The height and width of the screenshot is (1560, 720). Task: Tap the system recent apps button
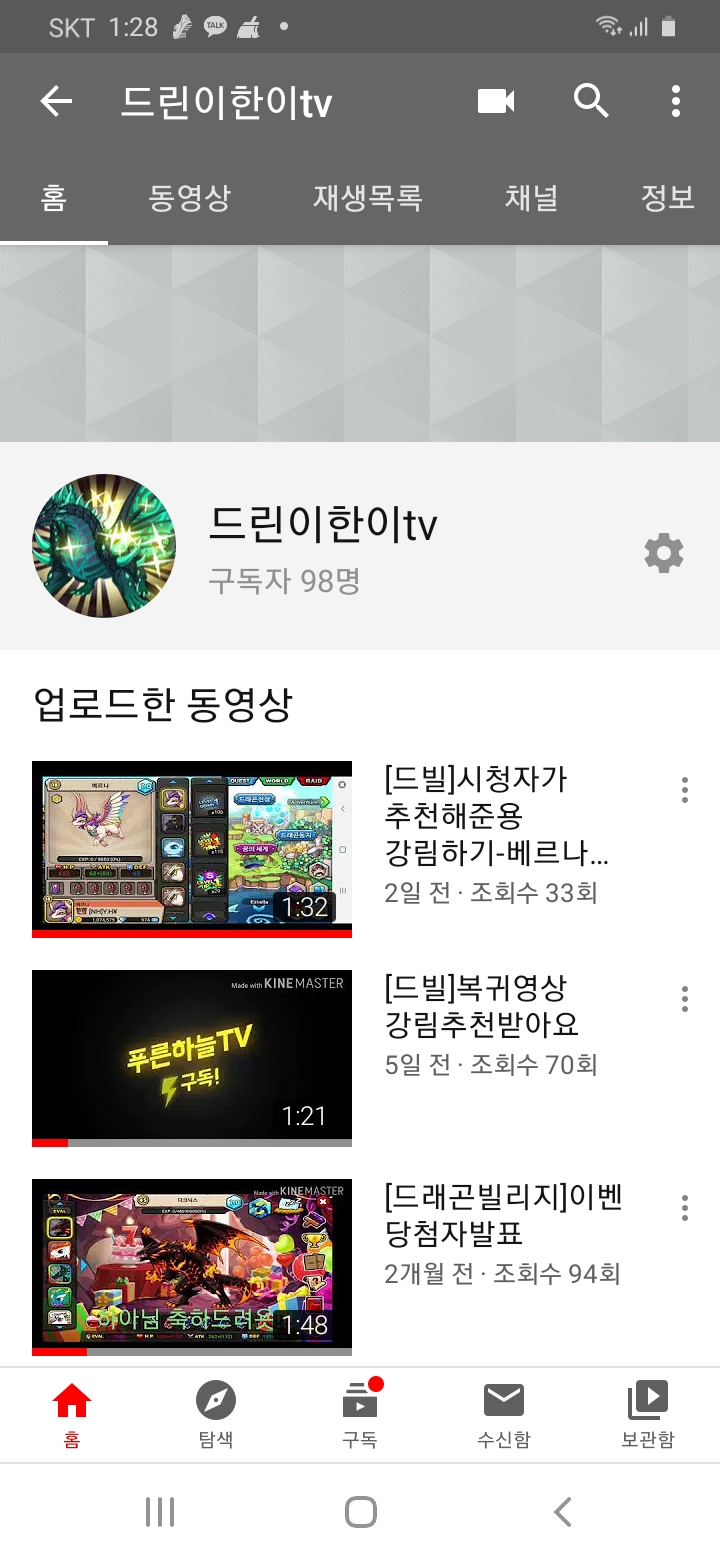click(160, 1512)
